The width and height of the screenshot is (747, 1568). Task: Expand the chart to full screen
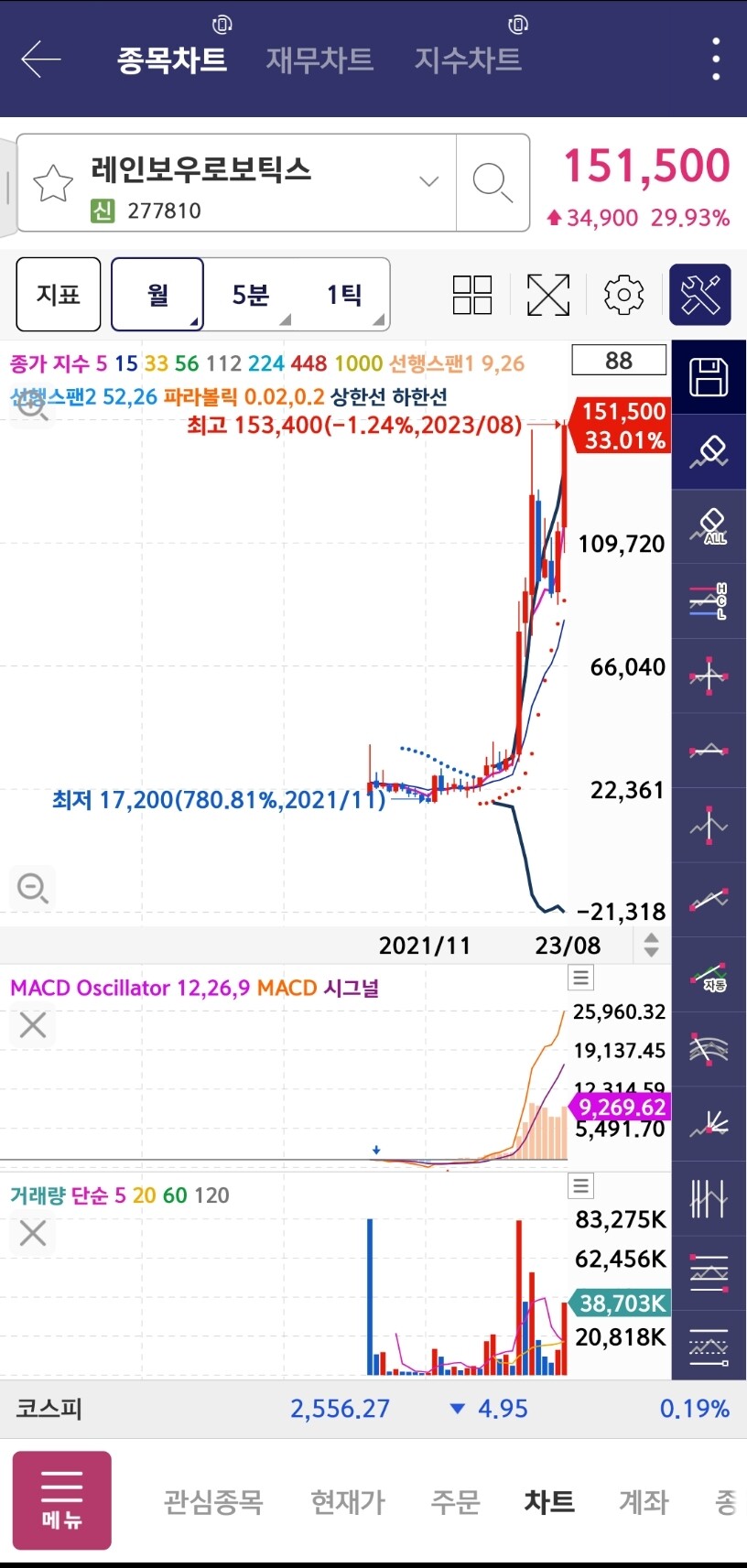548,295
